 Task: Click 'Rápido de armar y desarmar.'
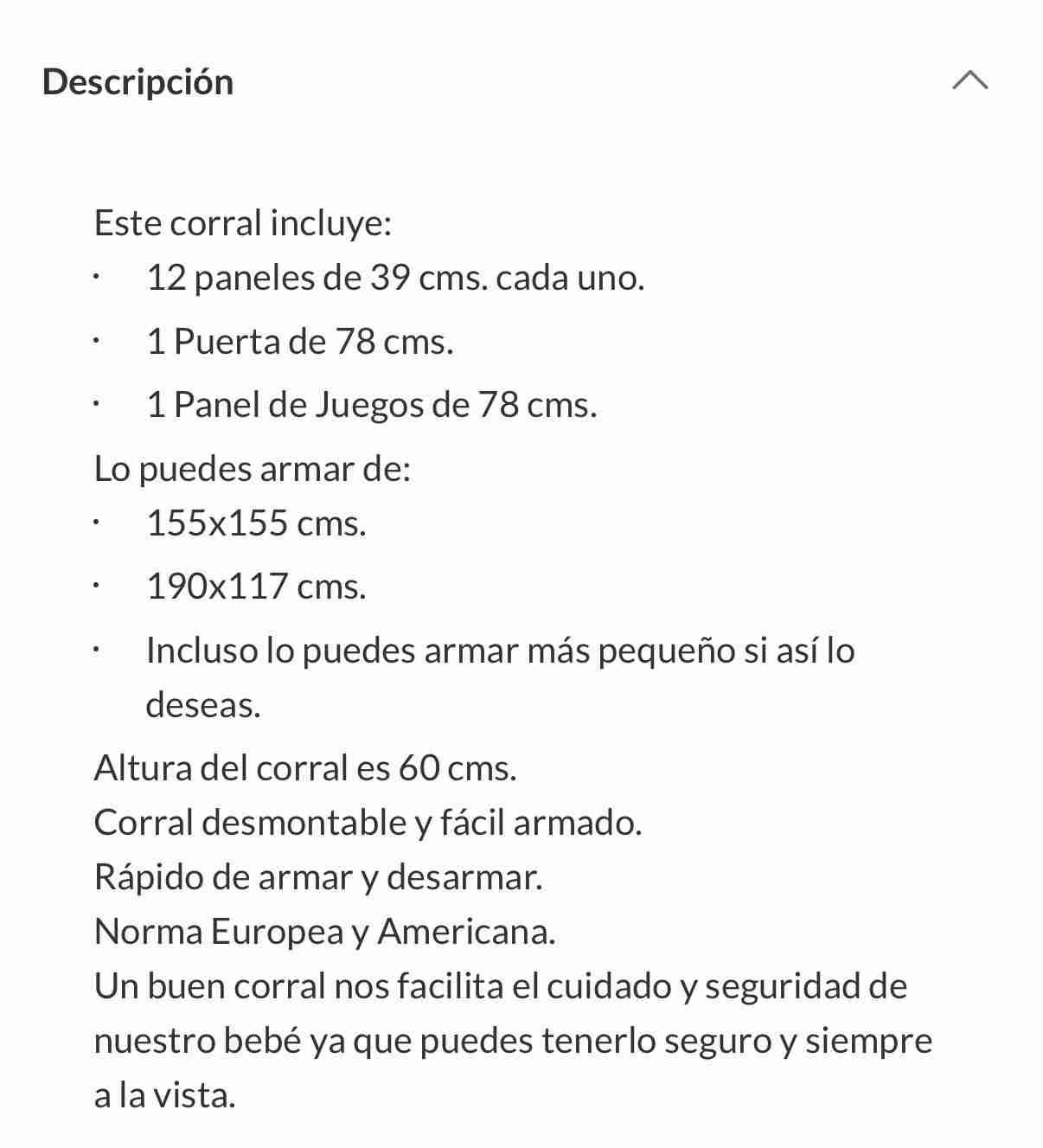(x=320, y=877)
